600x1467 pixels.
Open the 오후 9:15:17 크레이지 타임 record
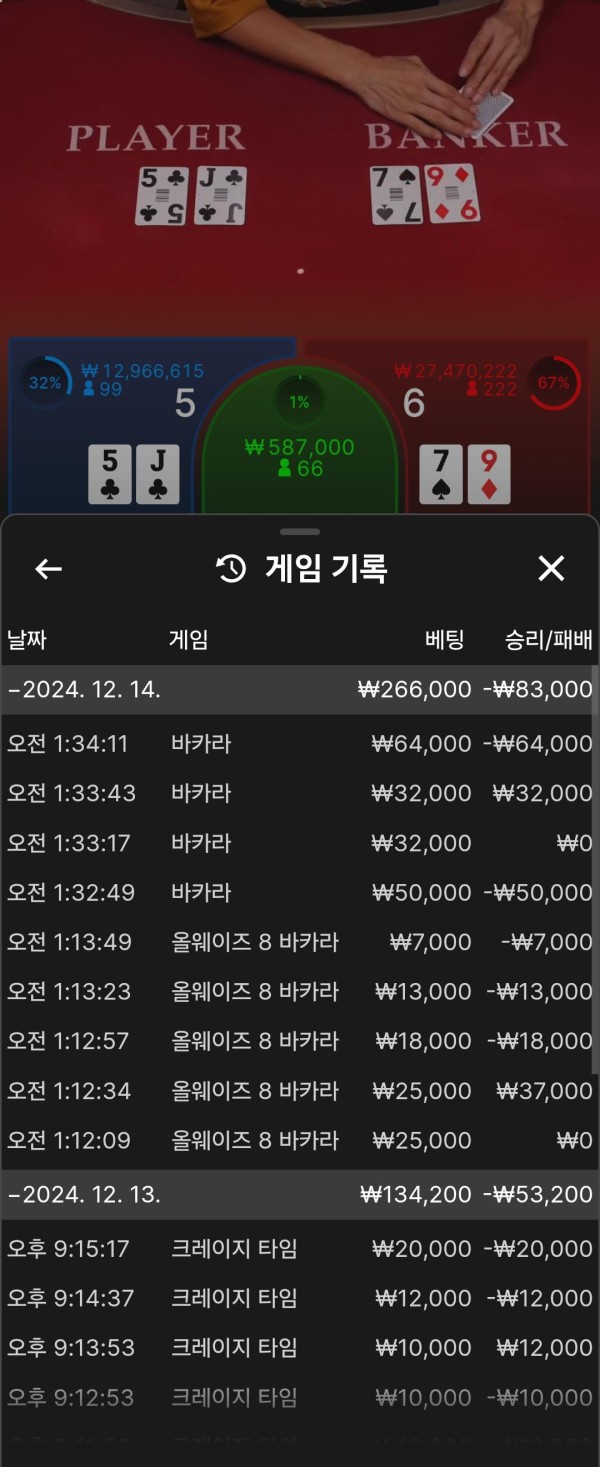point(299,1249)
